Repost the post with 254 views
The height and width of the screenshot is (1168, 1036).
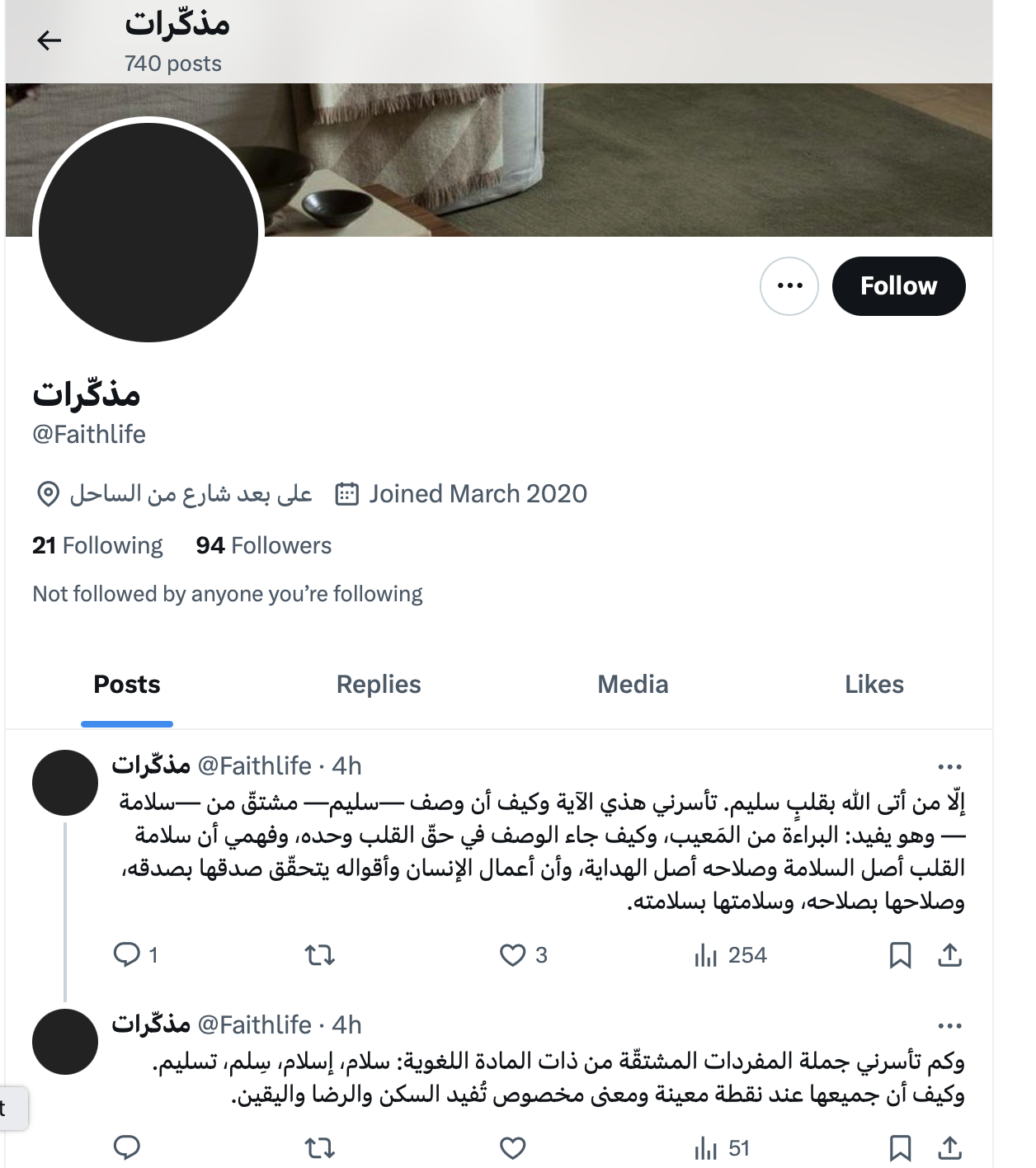click(x=319, y=955)
